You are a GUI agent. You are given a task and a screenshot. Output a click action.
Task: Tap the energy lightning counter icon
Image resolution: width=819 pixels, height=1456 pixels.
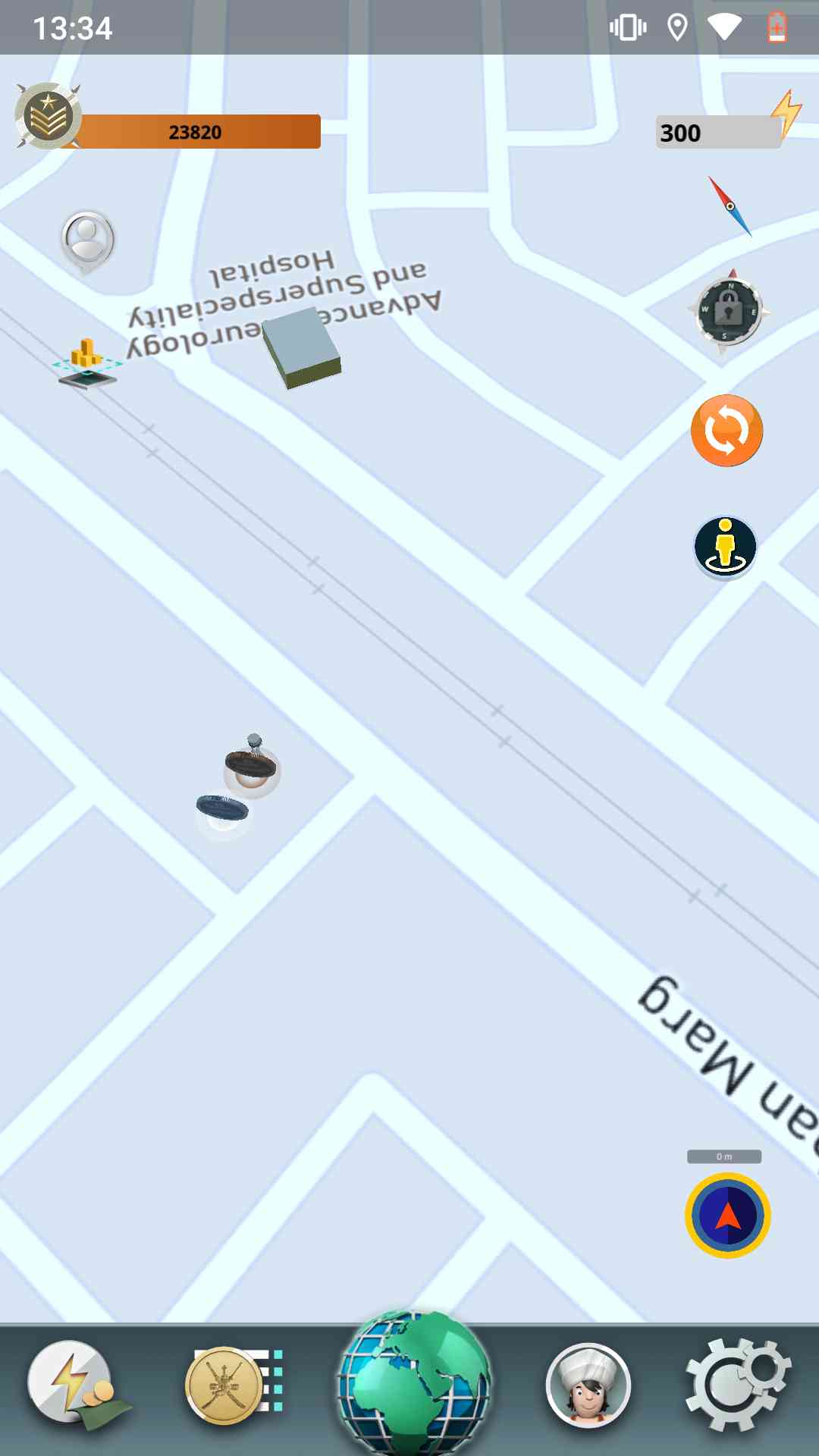(786, 114)
